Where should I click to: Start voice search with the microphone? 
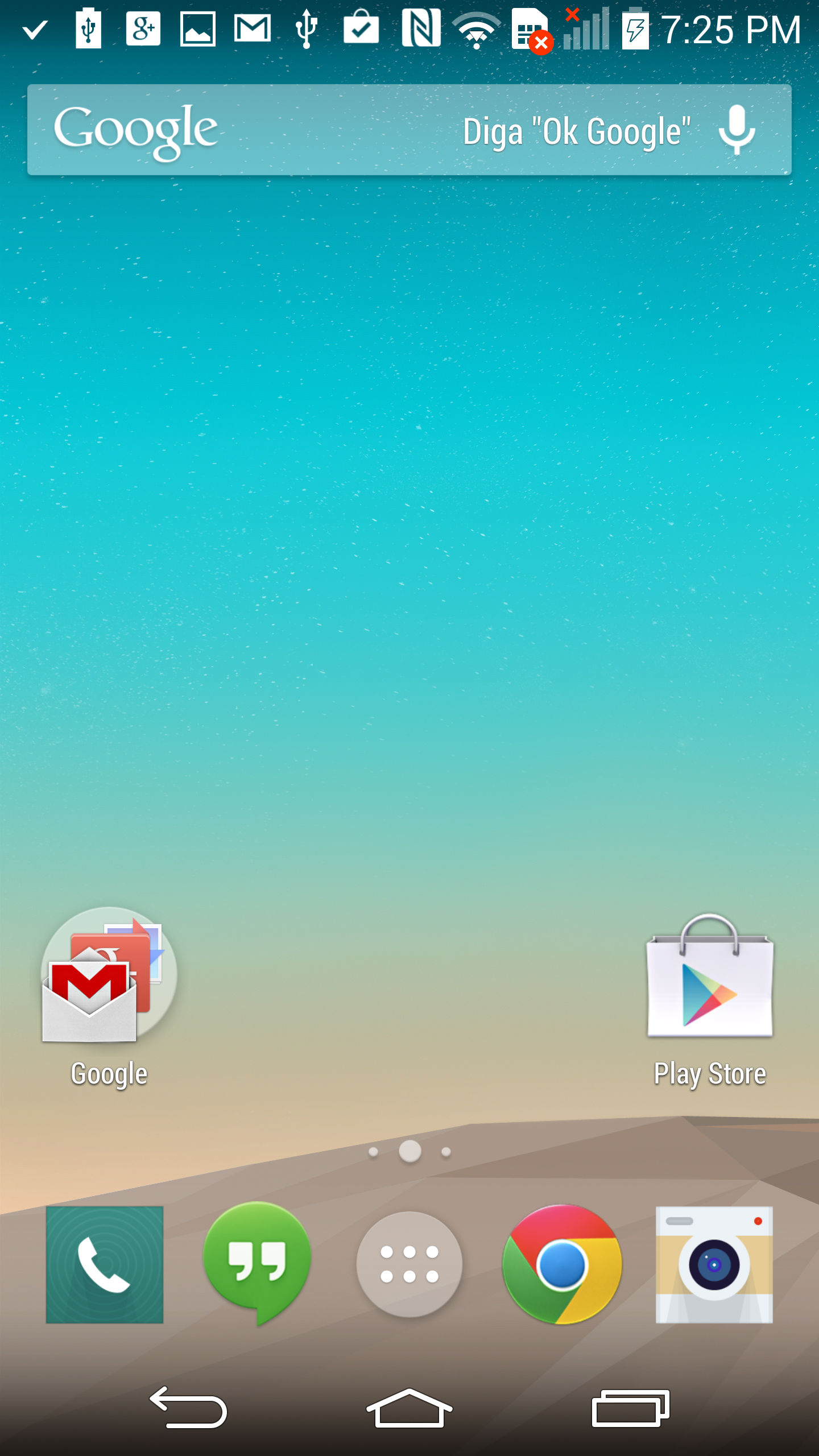click(x=737, y=130)
